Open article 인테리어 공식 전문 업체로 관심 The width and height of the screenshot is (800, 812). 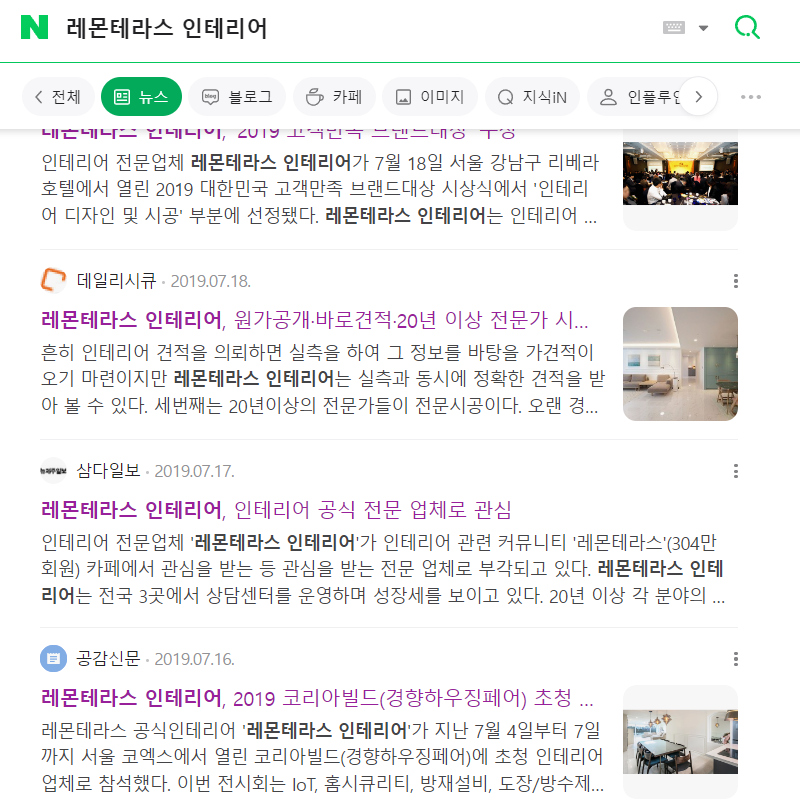tap(277, 510)
